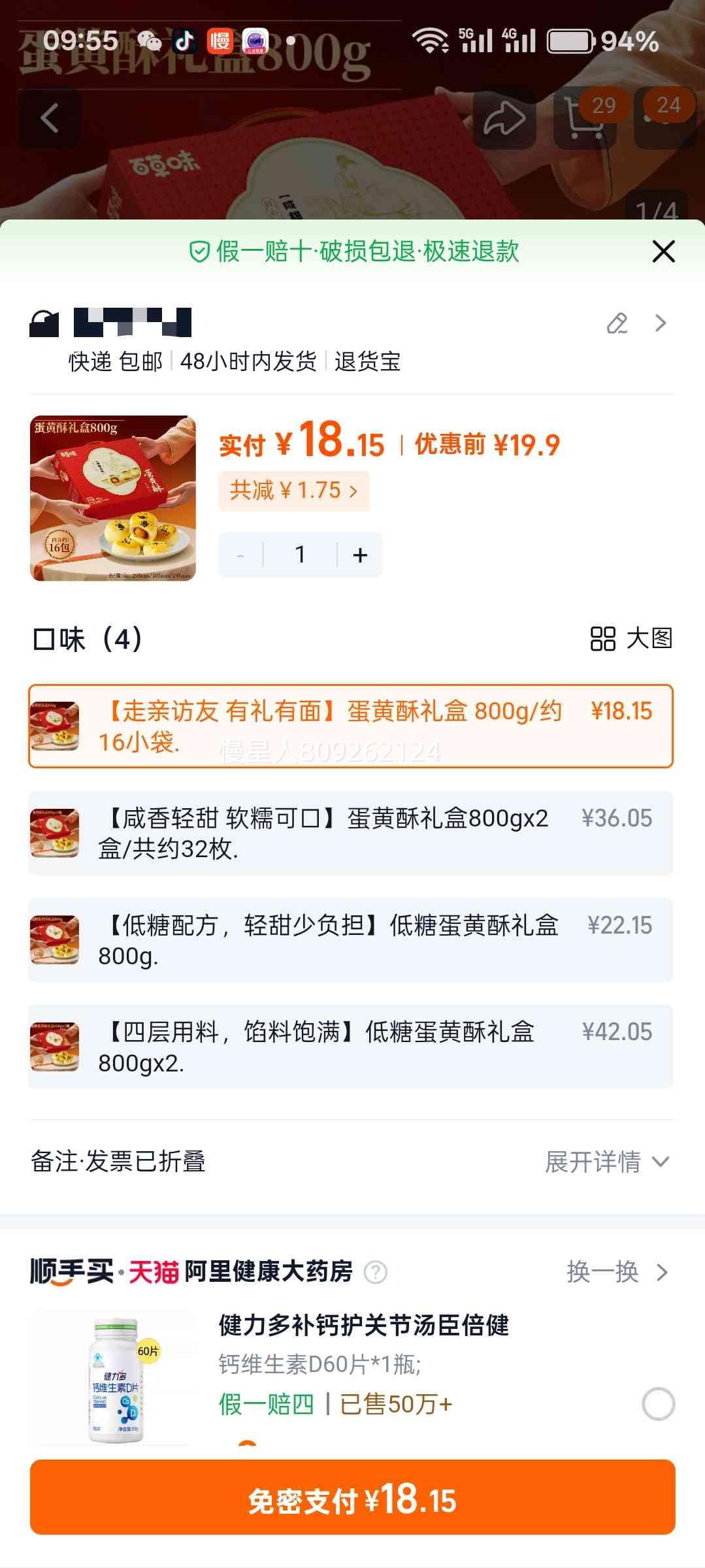Viewport: 705px width, 1568px height.
Task: Select the 咸香轻甜 800gx2 flavor option
Action: coord(353,833)
